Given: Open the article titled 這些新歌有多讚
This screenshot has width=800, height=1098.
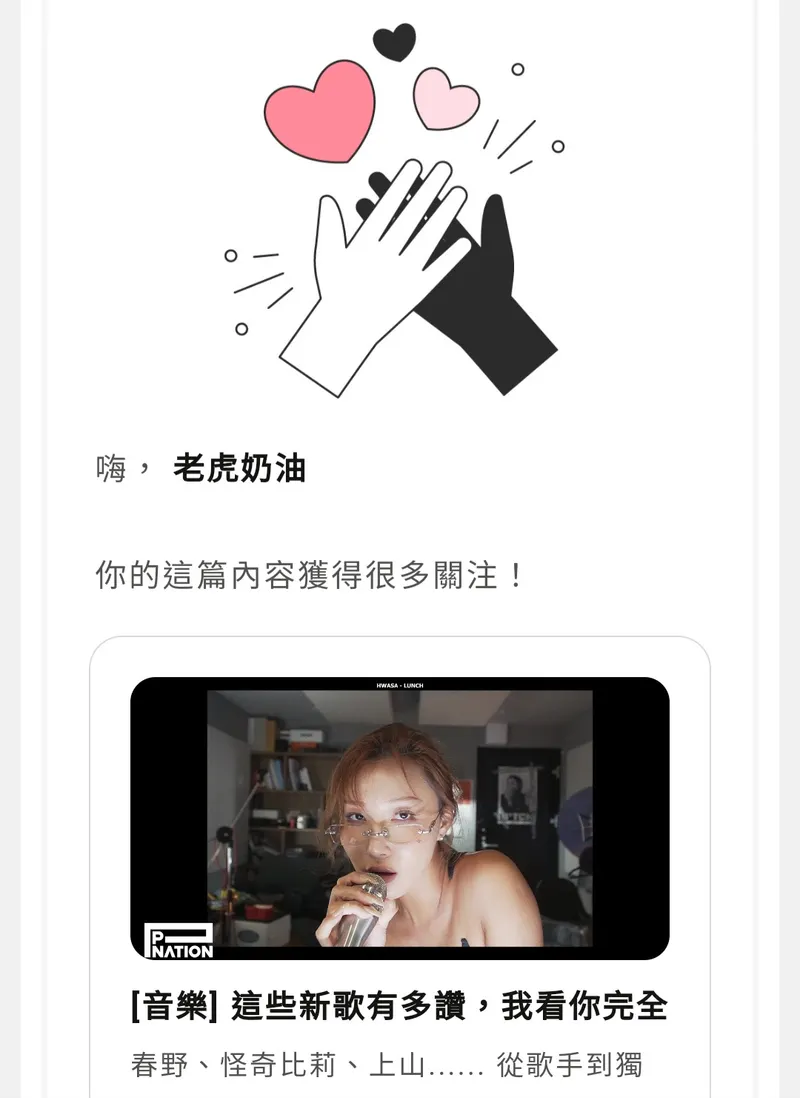Looking at the screenshot, I should pos(399,1006).
